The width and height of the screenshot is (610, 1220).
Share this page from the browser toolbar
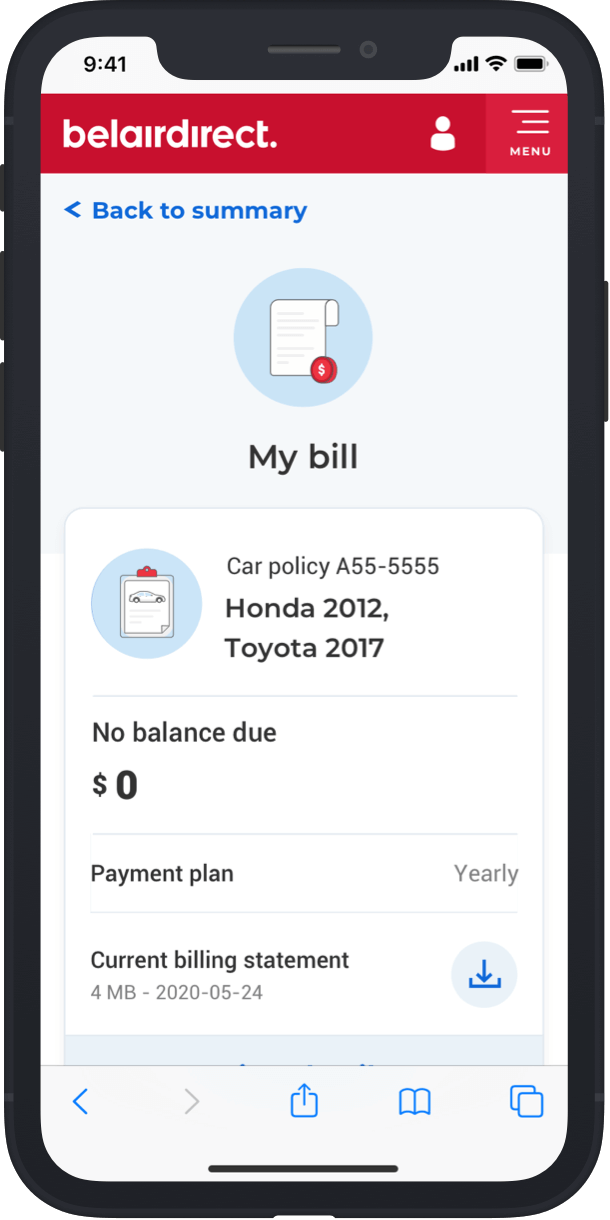(x=304, y=1100)
